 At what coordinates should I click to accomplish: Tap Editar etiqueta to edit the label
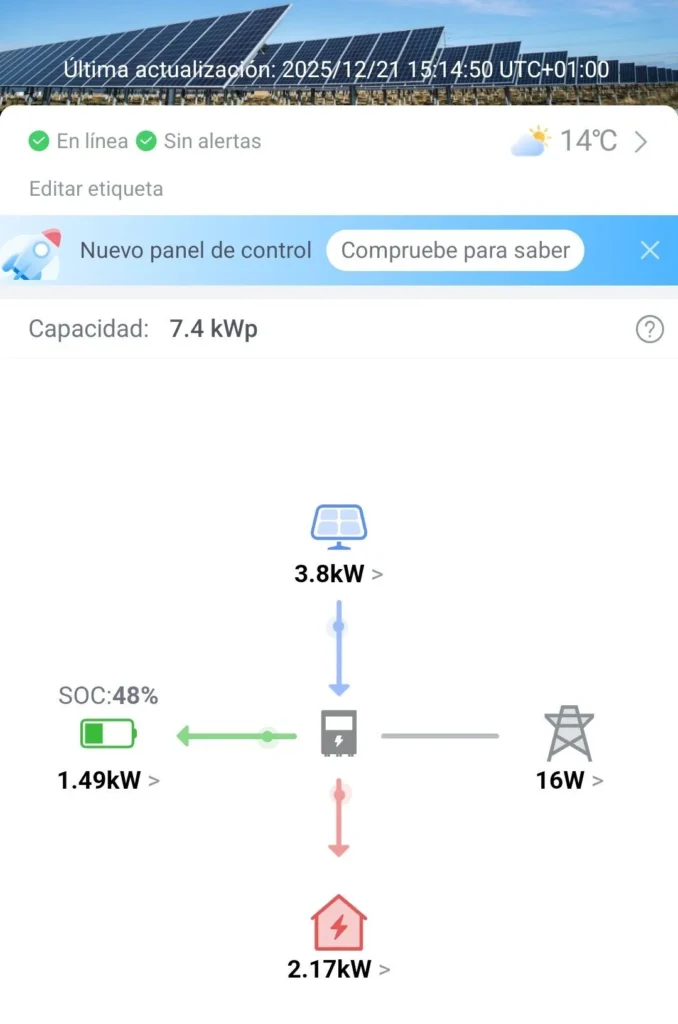coord(96,189)
